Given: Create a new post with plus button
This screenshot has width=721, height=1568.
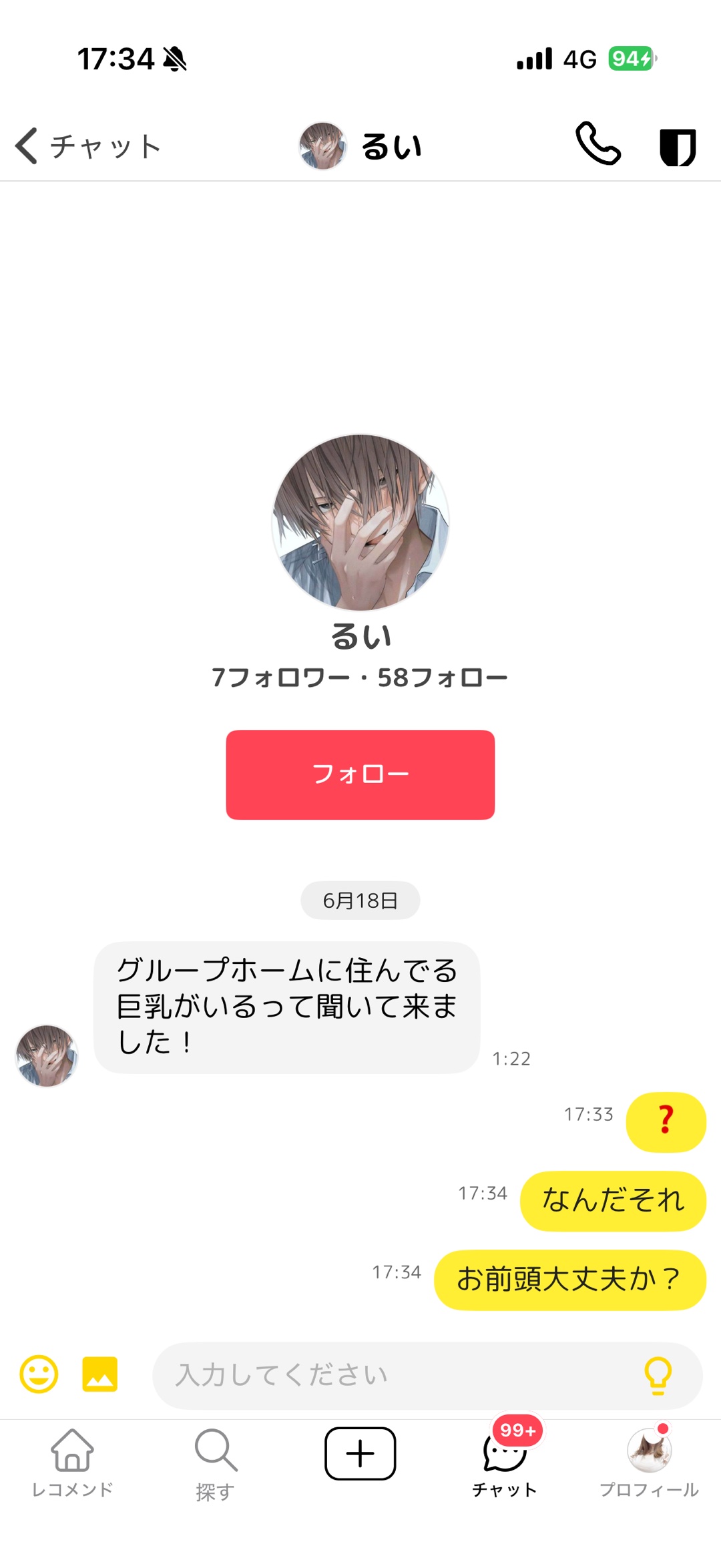Looking at the screenshot, I should pyautogui.click(x=360, y=1453).
